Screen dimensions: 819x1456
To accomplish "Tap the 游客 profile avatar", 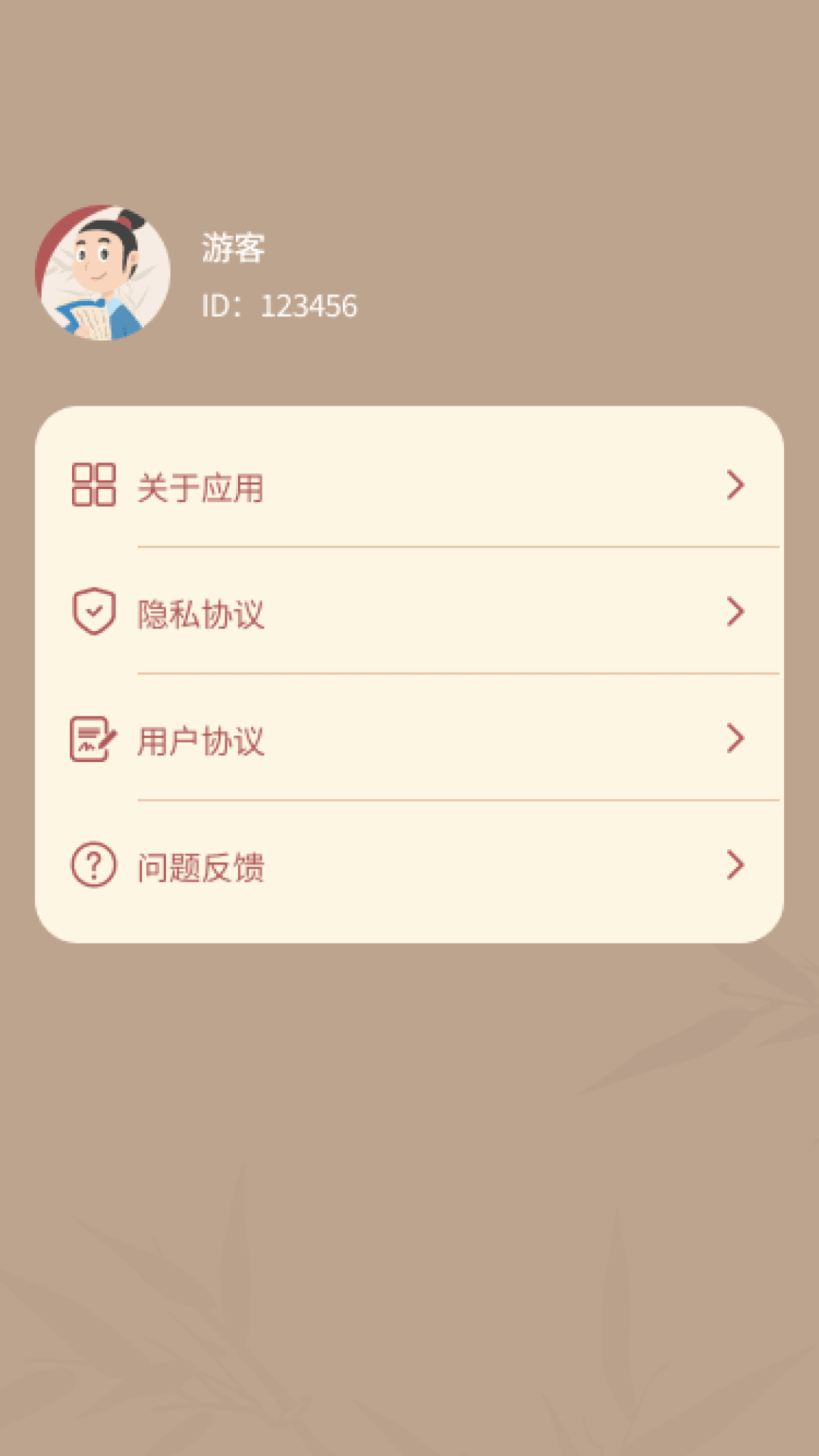I will [103, 273].
